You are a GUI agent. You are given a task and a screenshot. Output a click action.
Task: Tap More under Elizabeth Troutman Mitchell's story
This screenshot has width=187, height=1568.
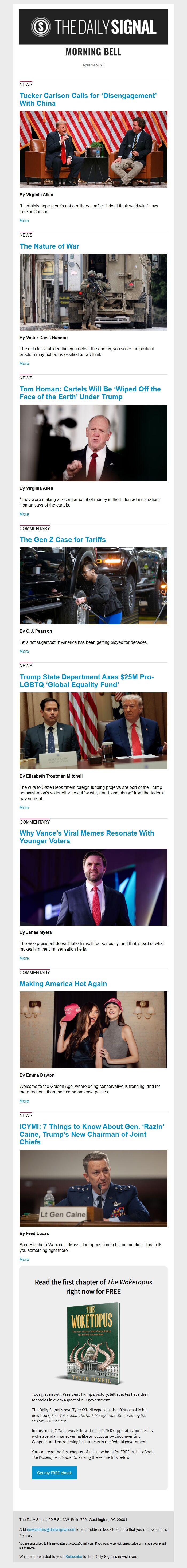coord(24,808)
